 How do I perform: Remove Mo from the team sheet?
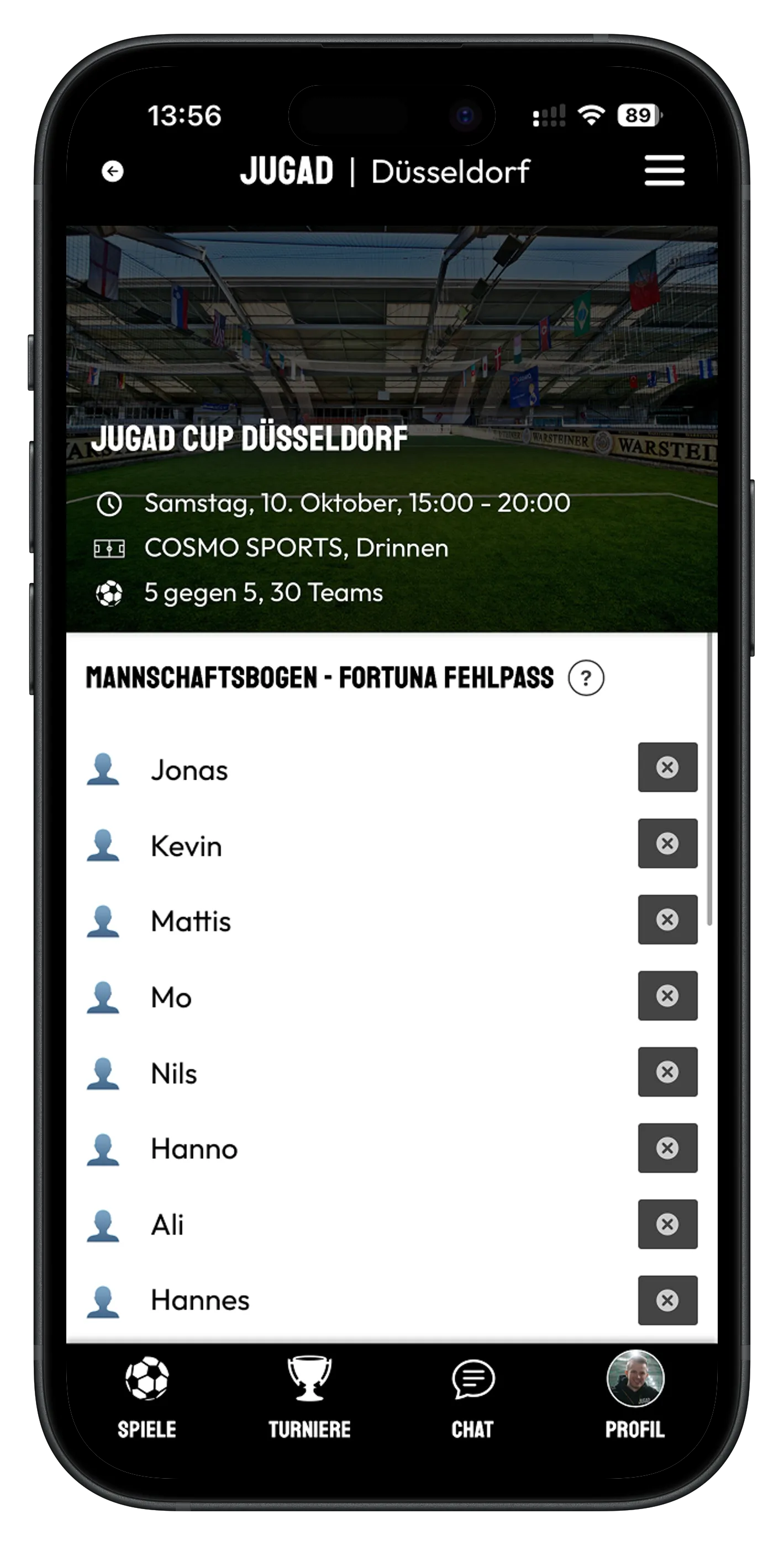667,996
